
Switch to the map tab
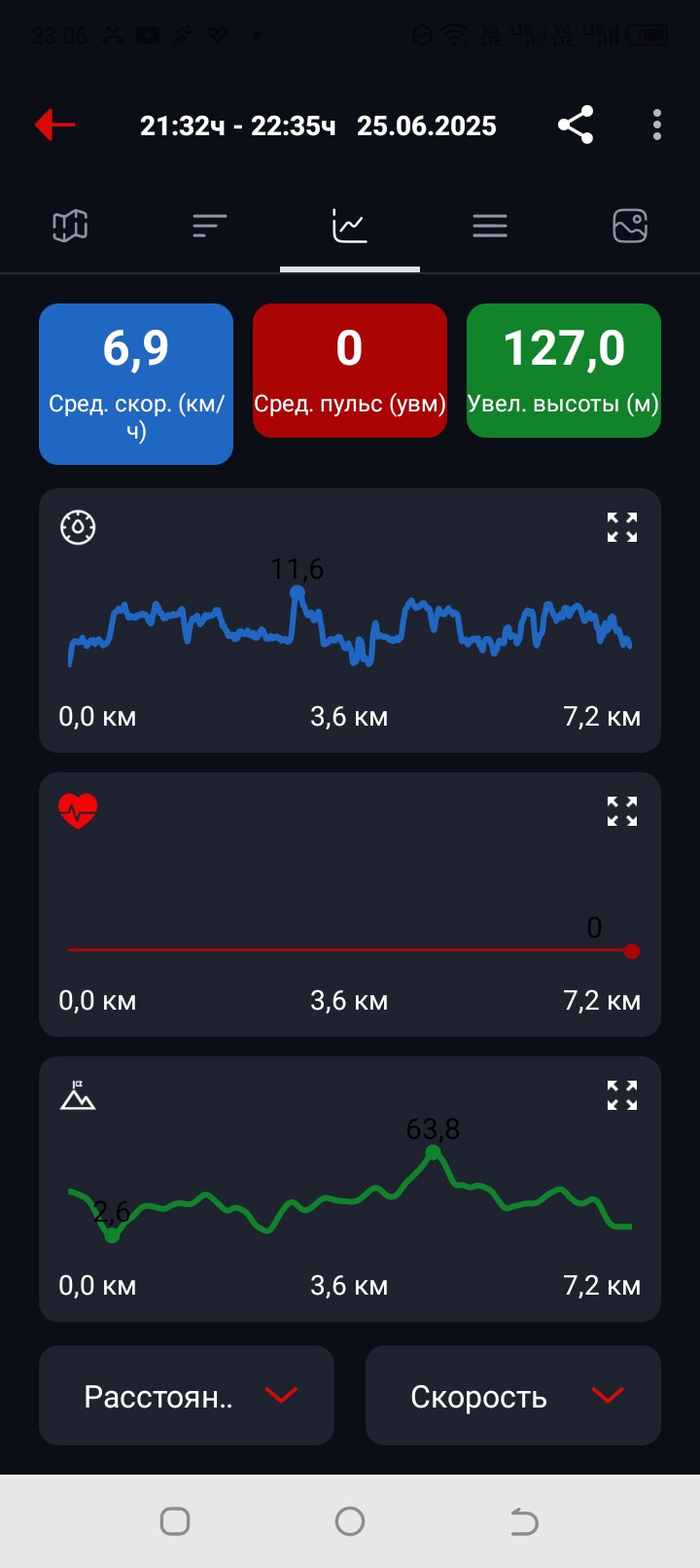click(70, 226)
